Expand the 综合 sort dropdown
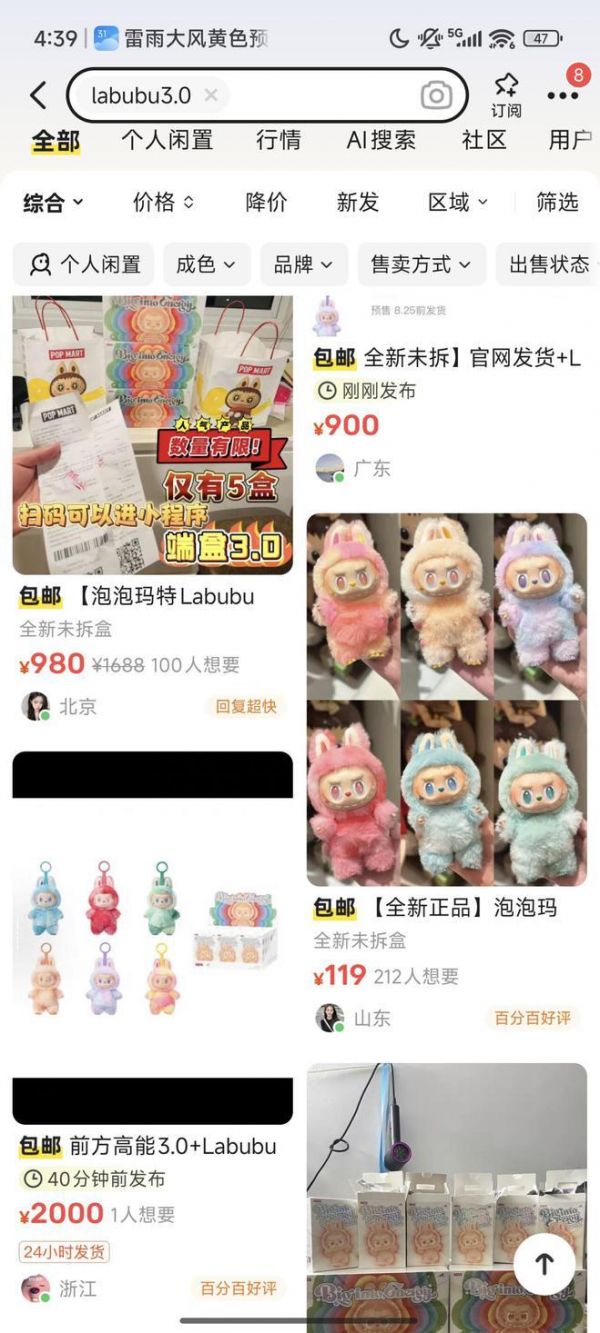This screenshot has height=1333, width=600. click(53, 203)
